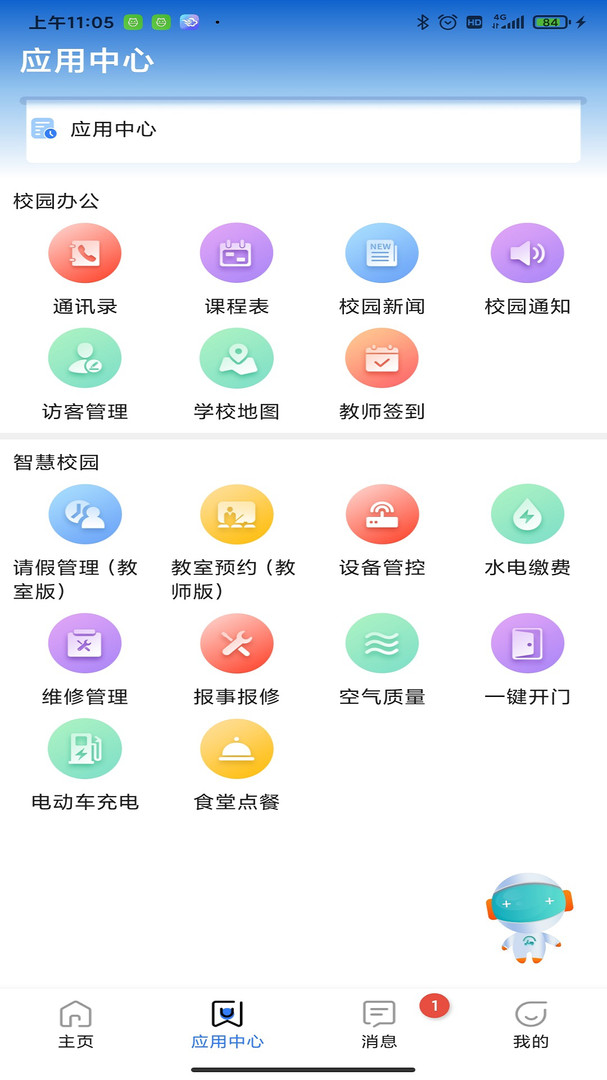The height and width of the screenshot is (1080, 607).
Task: Open the 通讯录 contacts app
Action: pos(85,254)
